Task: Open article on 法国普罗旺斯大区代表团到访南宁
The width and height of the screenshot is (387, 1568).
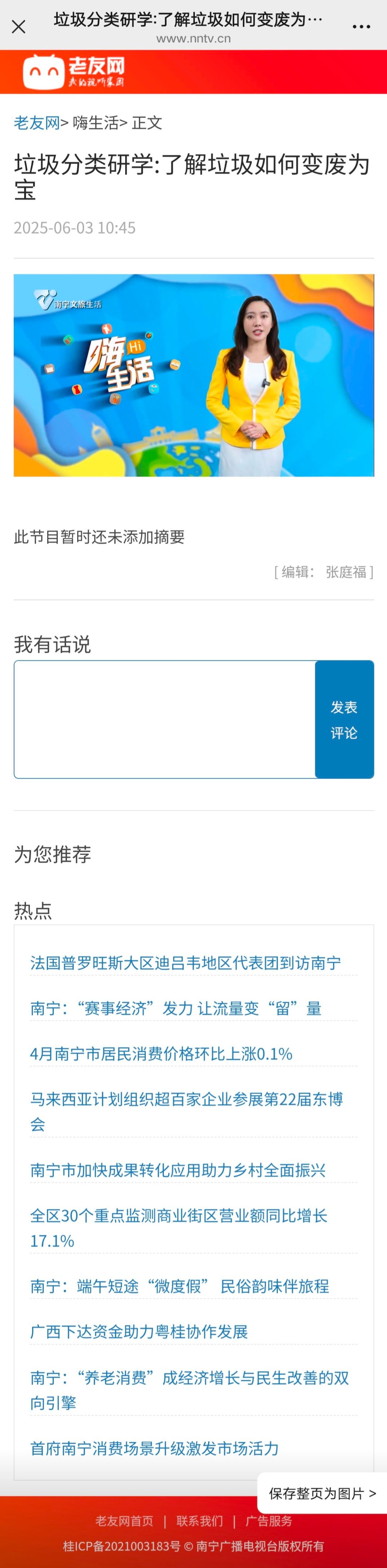Action: click(185, 963)
